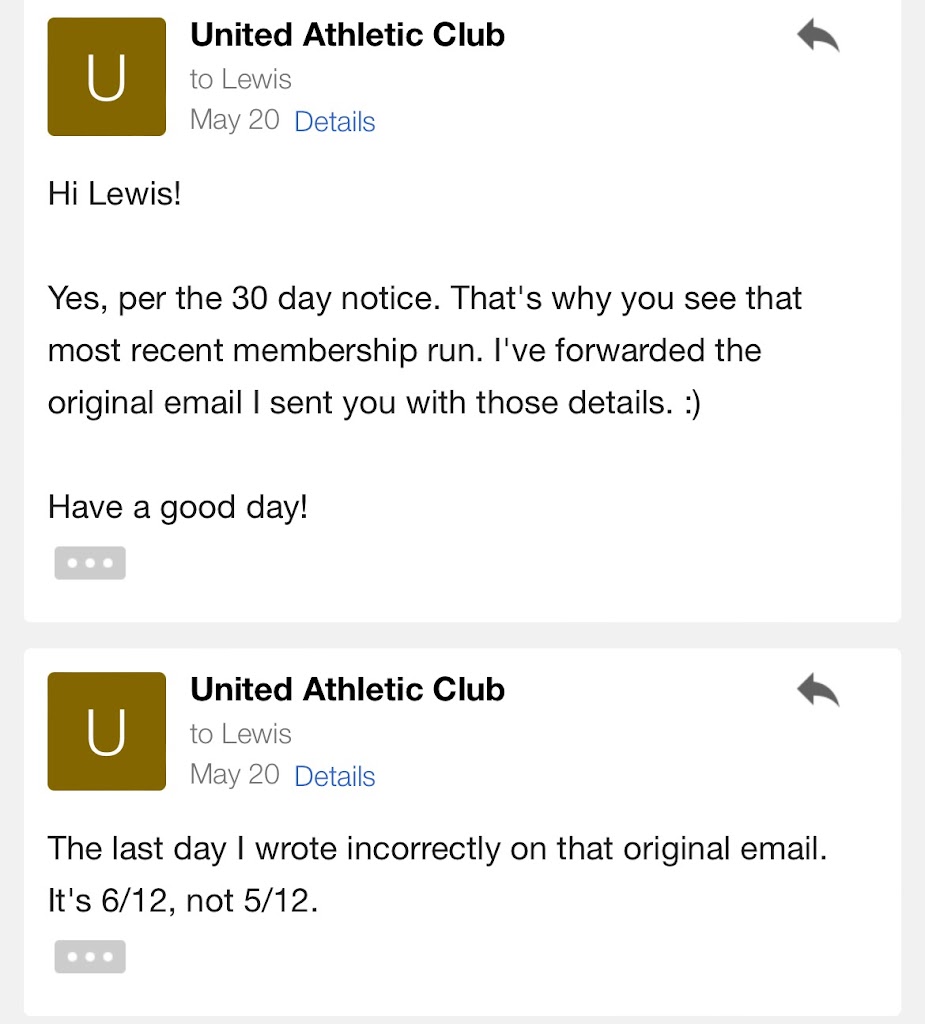This screenshot has height=1024, width=925.
Task: Tap the sender avatar on the "Hi Lewis!" email
Action: (107, 77)
